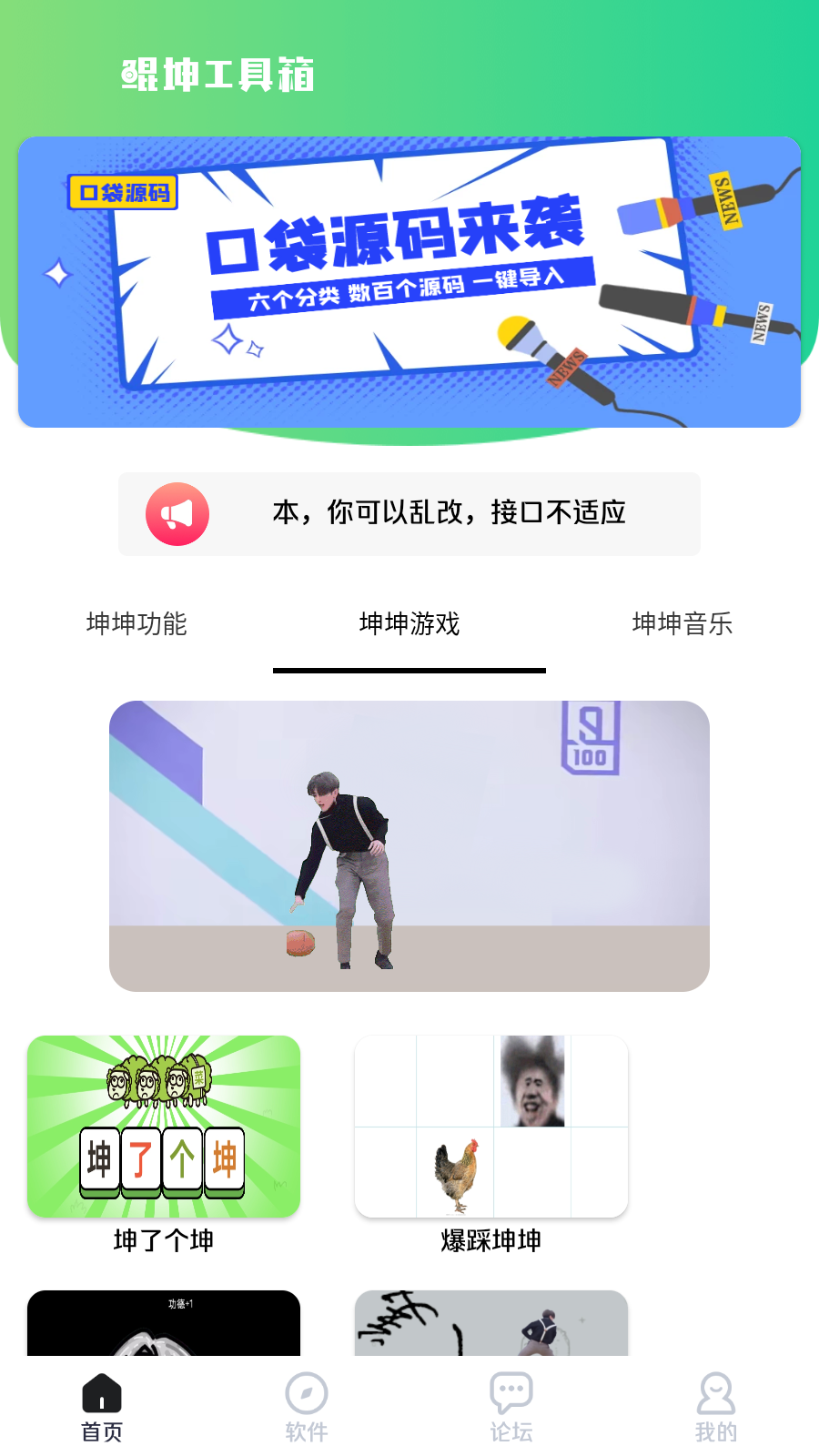The width and height of the screenshot is (819, 1456).
Task: Open the 我的 profile tab
Action: 716,1408
